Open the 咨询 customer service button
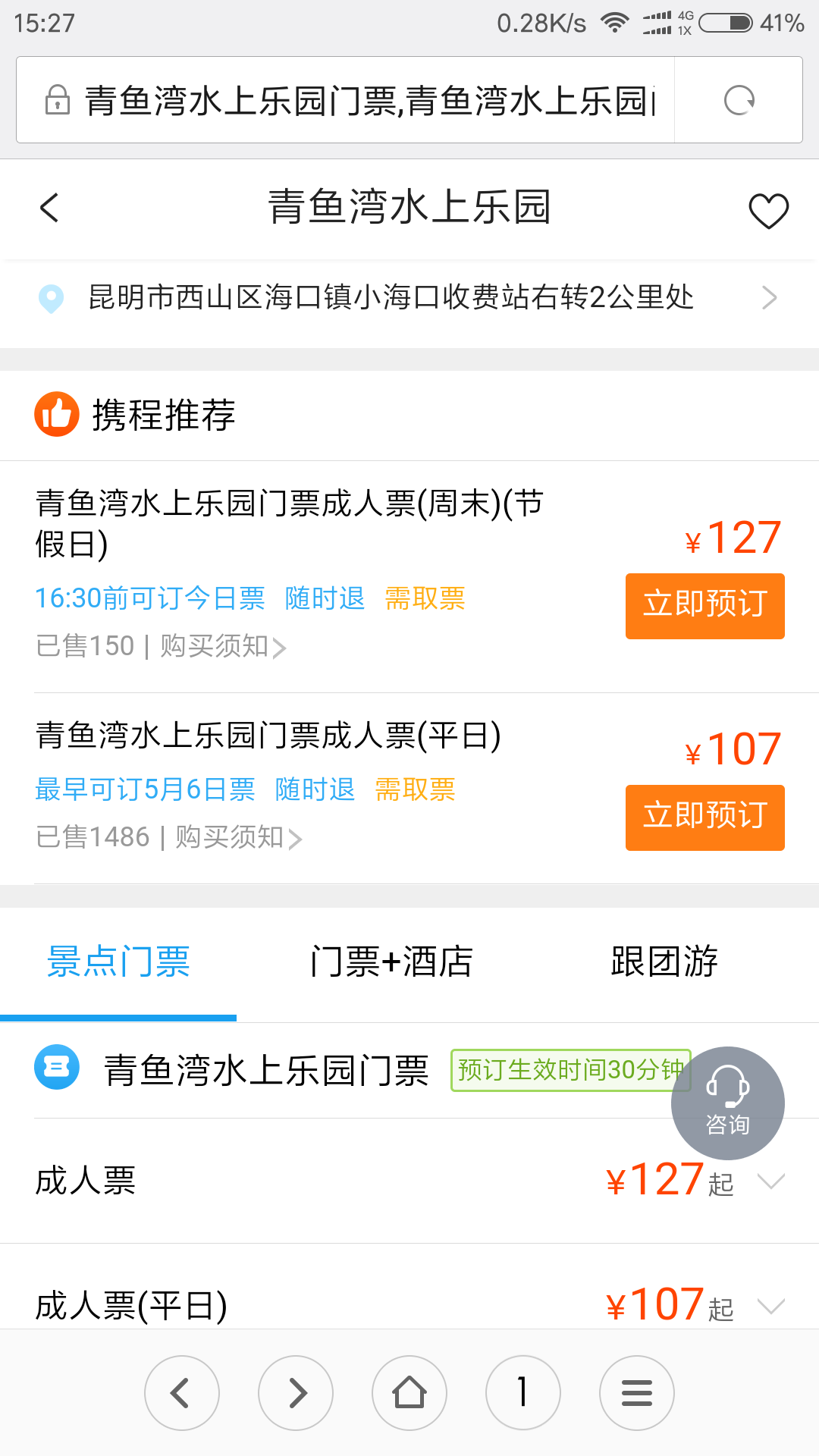The width and height of the screenshot is (819, 1456). point(727,1103)
